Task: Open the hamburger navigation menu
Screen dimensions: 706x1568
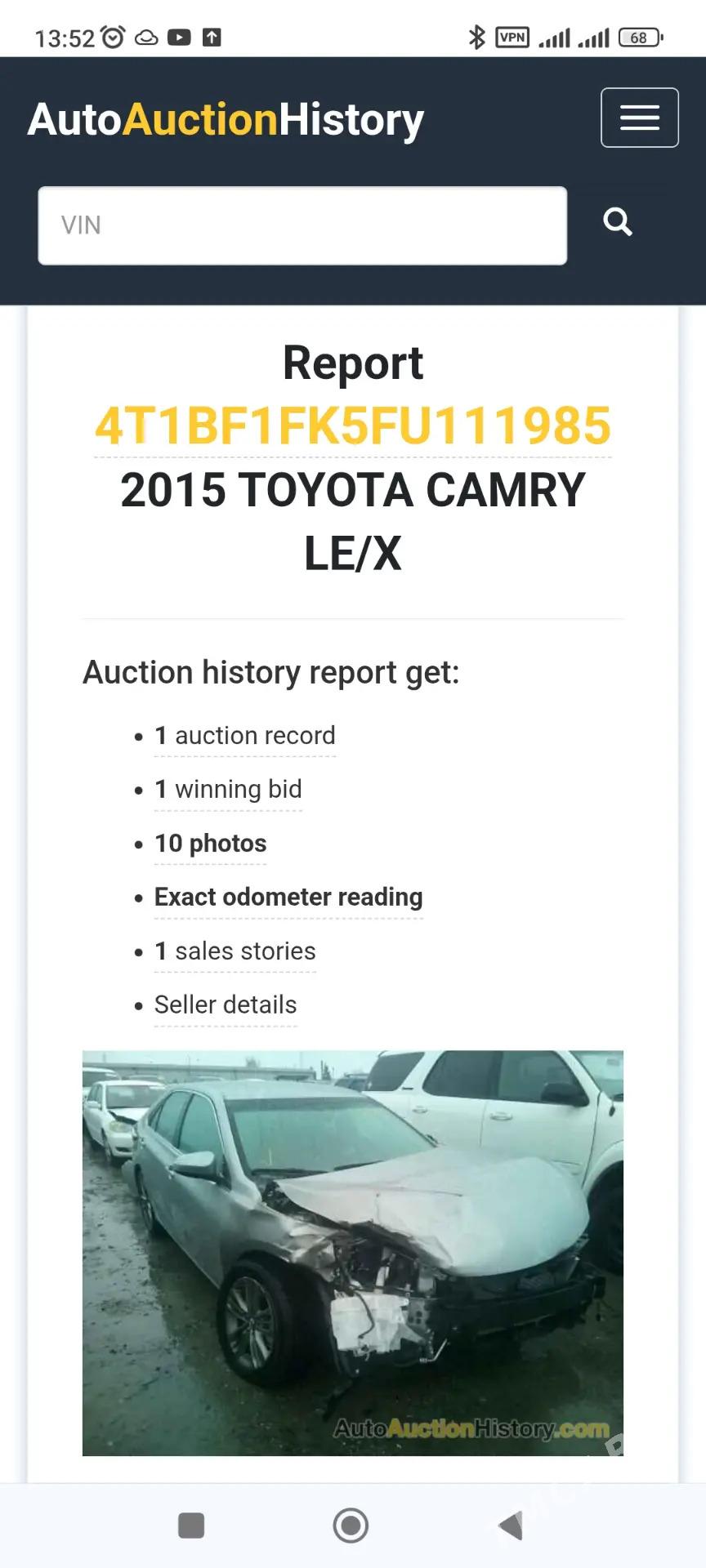Action: click(639, 118)
